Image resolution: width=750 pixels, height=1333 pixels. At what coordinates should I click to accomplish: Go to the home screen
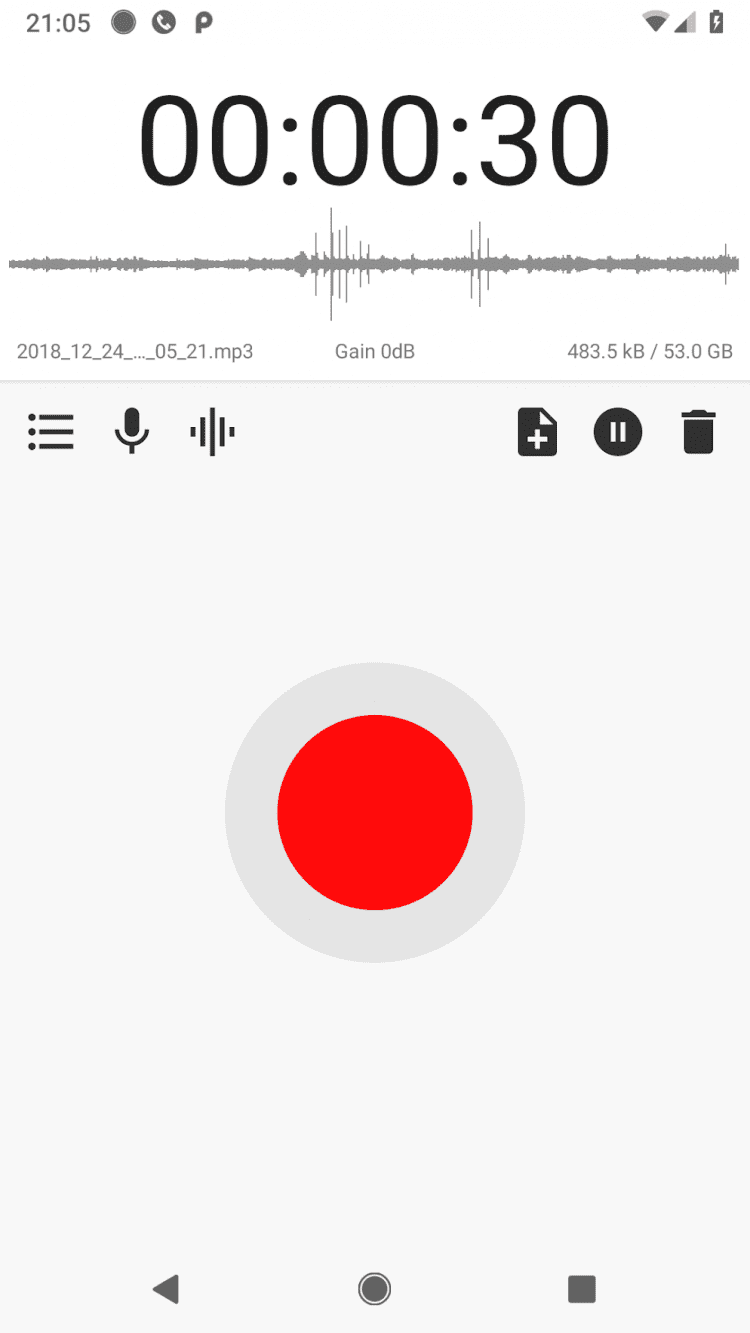point(375,1288)
